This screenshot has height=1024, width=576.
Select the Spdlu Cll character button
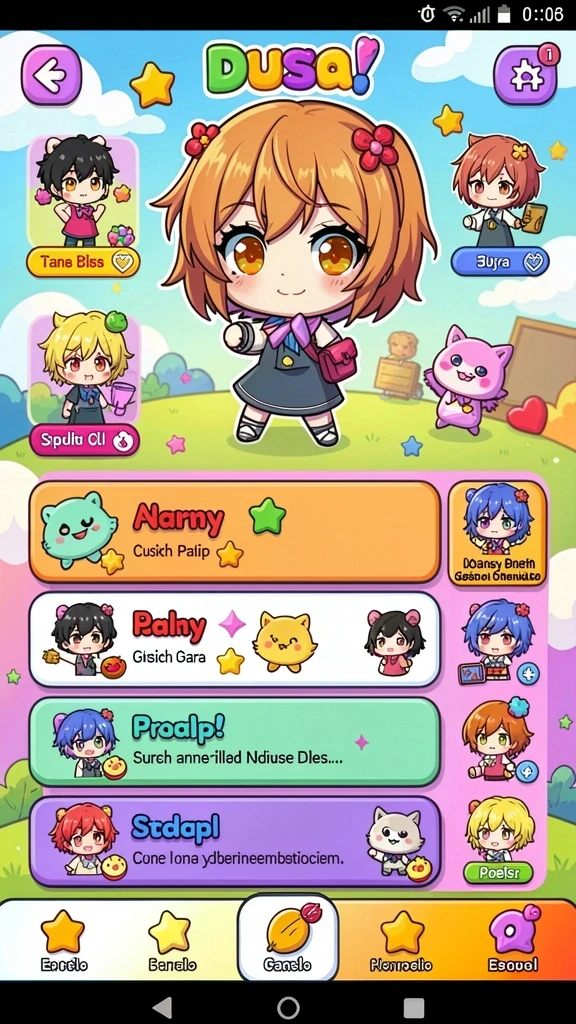(84, 440)
